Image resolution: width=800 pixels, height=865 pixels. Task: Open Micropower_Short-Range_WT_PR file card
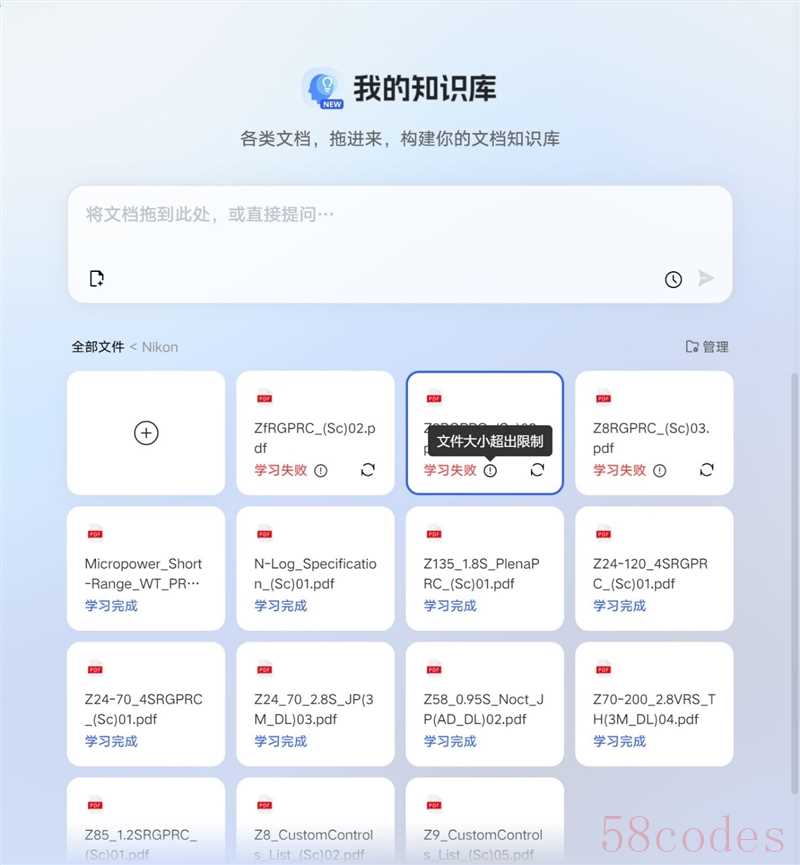click(x=146, y=568)
